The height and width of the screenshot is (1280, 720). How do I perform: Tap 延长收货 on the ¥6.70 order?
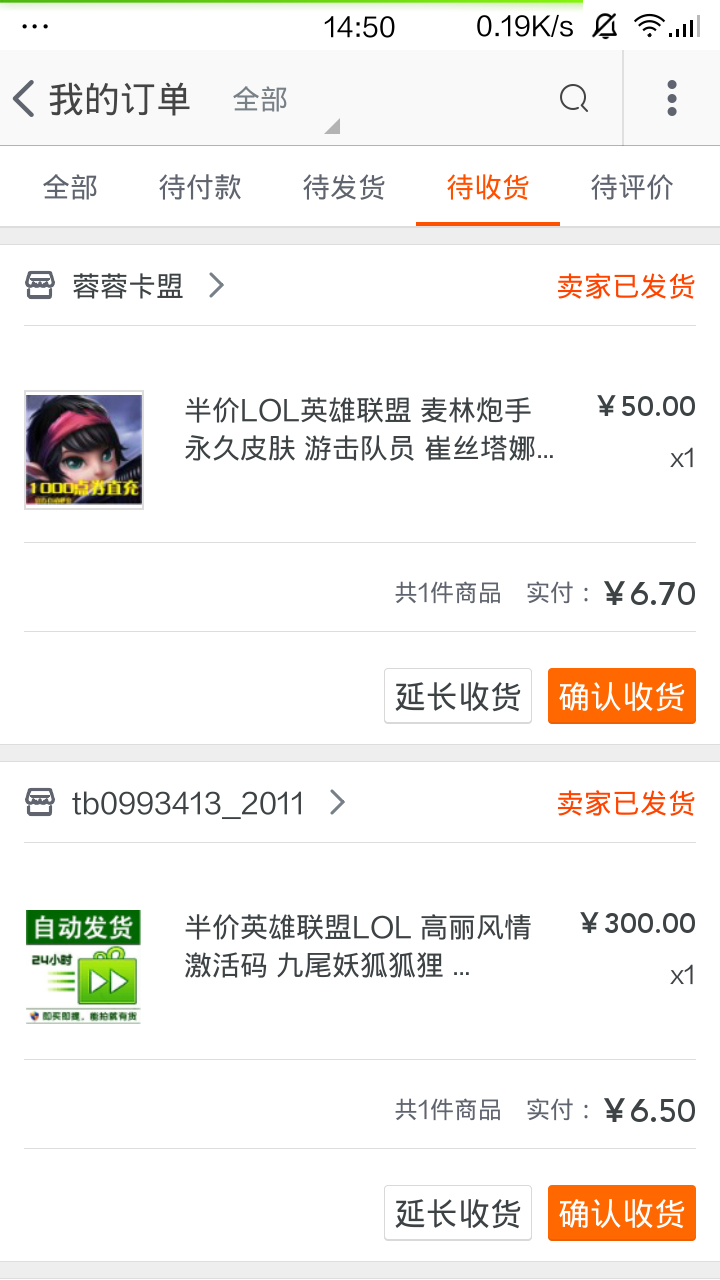click(x=458, y=696)
